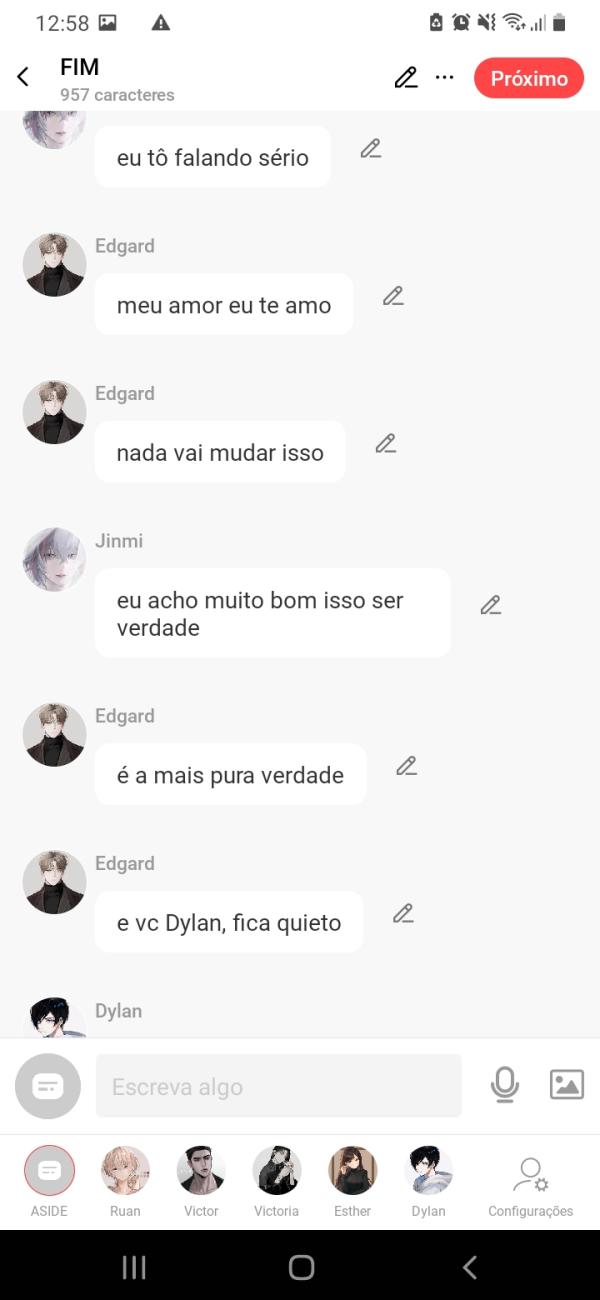Go back from the FIM chat story
The image size is (600, 1300).
pyautogui.click(x=23, y=77)
